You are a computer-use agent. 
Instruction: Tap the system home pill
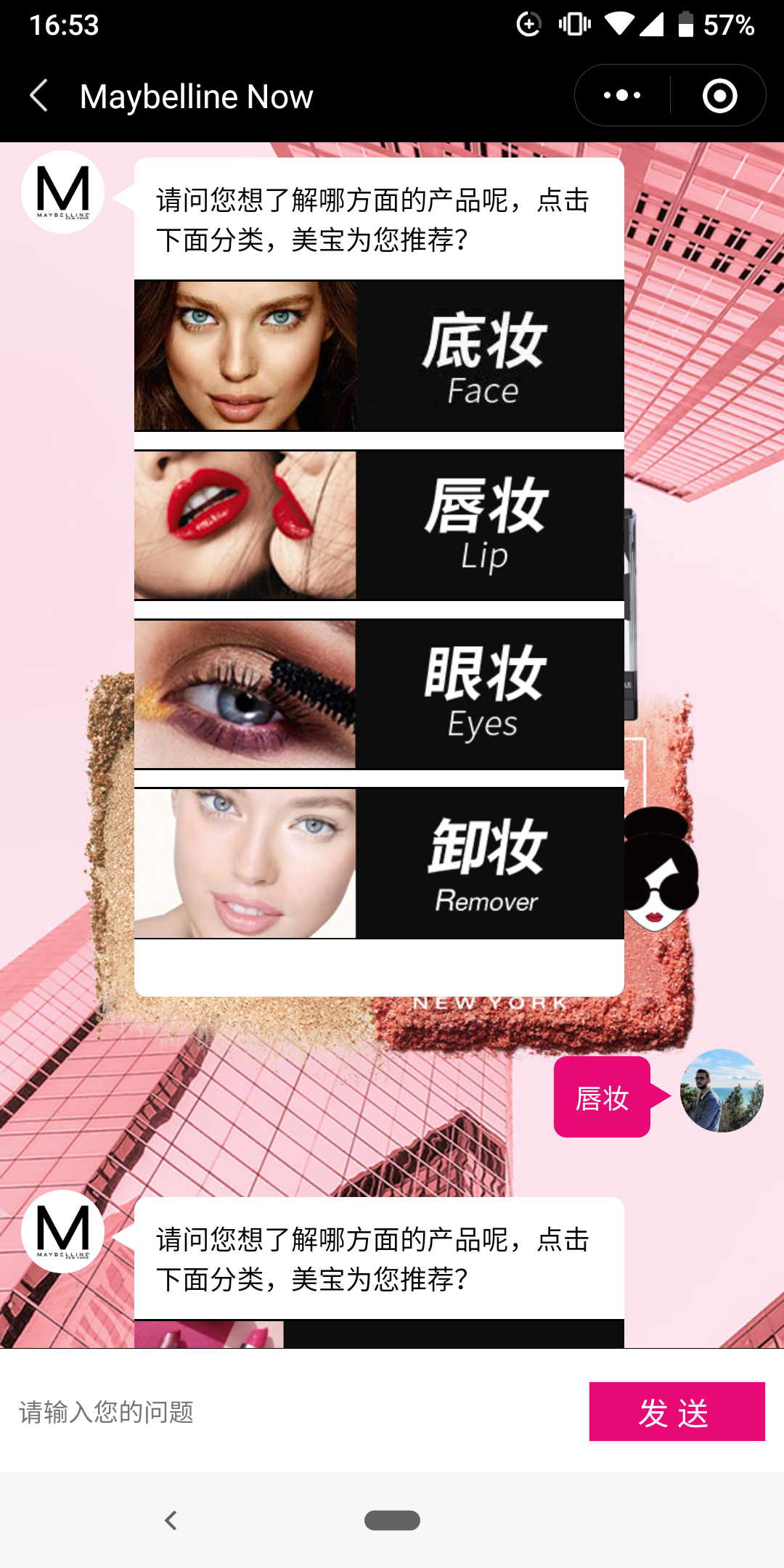coord(392,1520)
